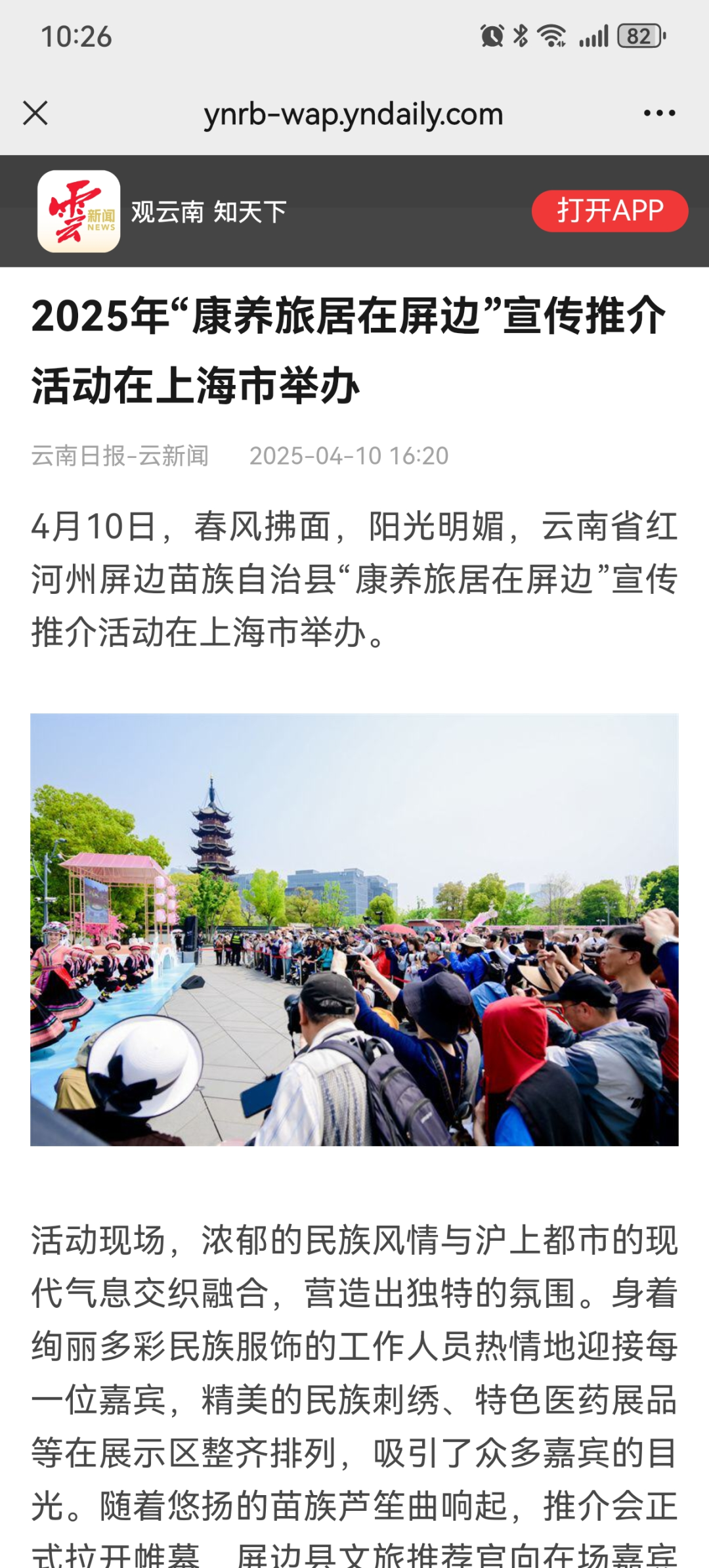View the article photo of the event

tap(354, 930)
